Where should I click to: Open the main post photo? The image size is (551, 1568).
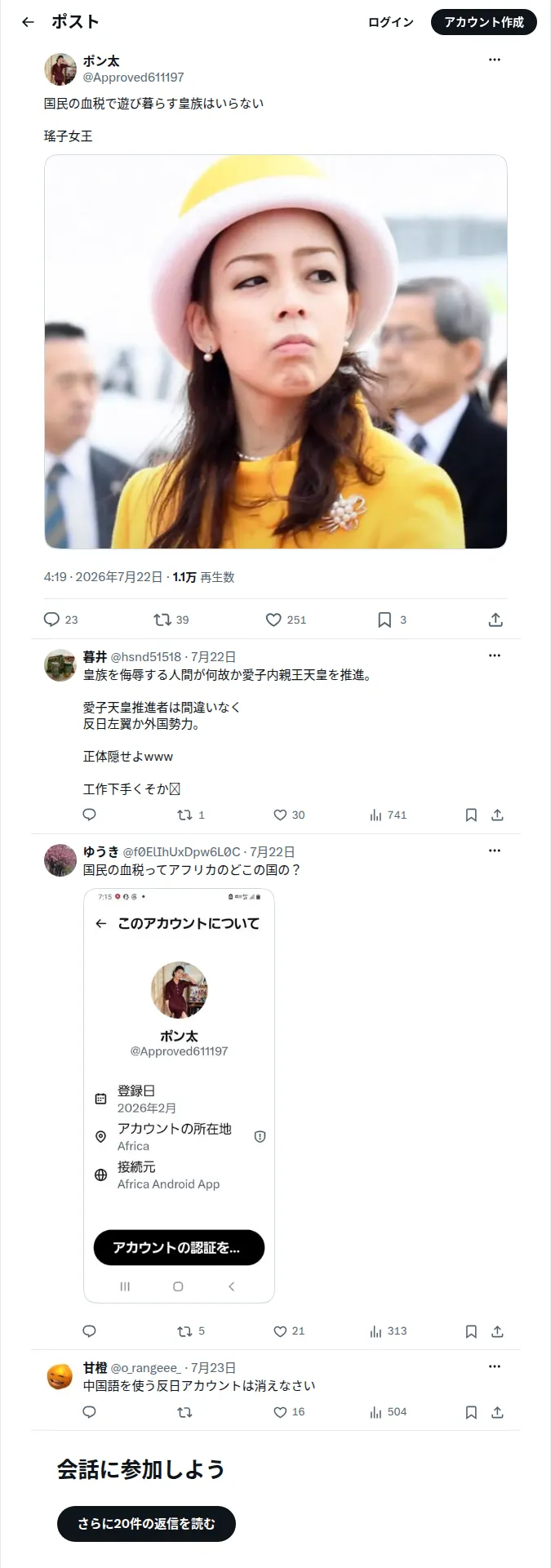[x=276, y=352]
